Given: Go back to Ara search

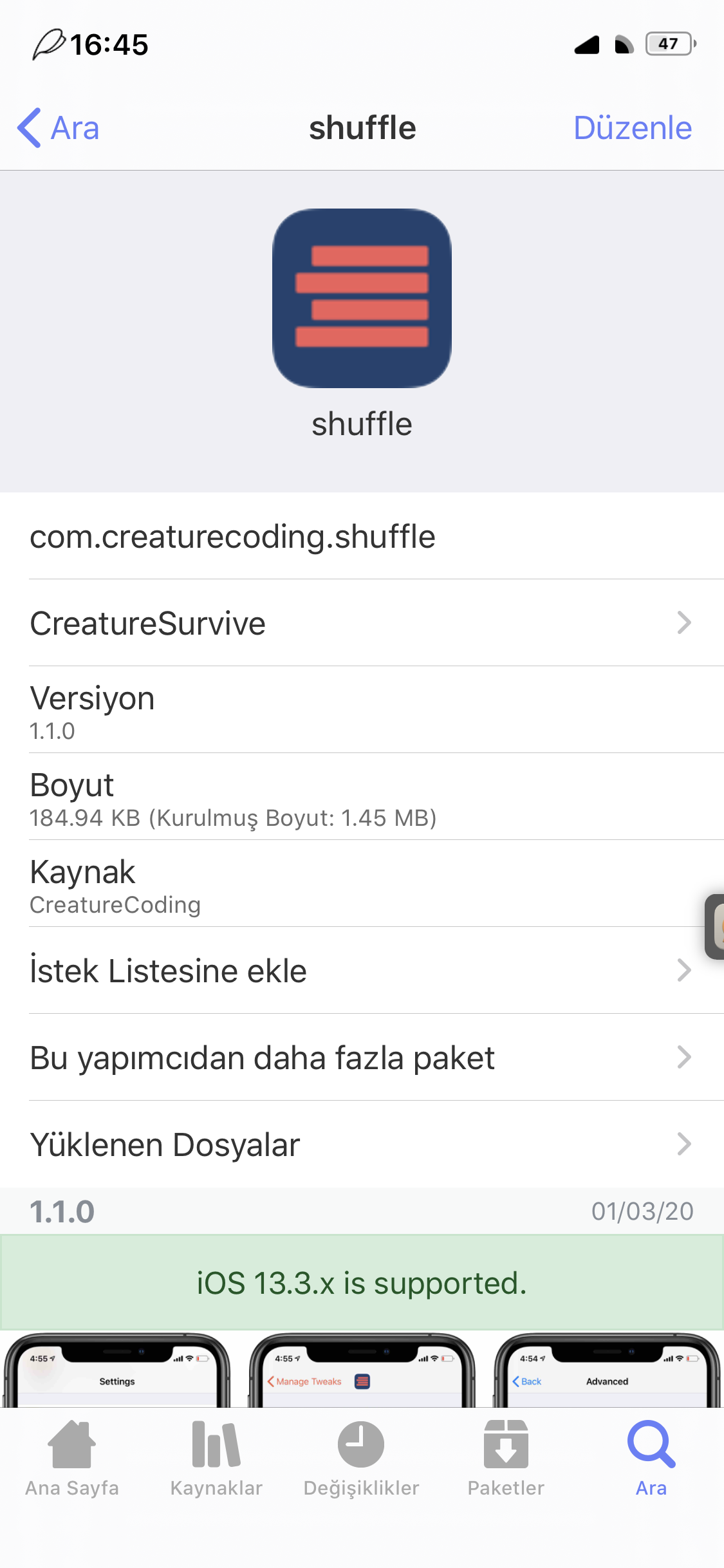Looking at the screenshot, I should 59,128.
